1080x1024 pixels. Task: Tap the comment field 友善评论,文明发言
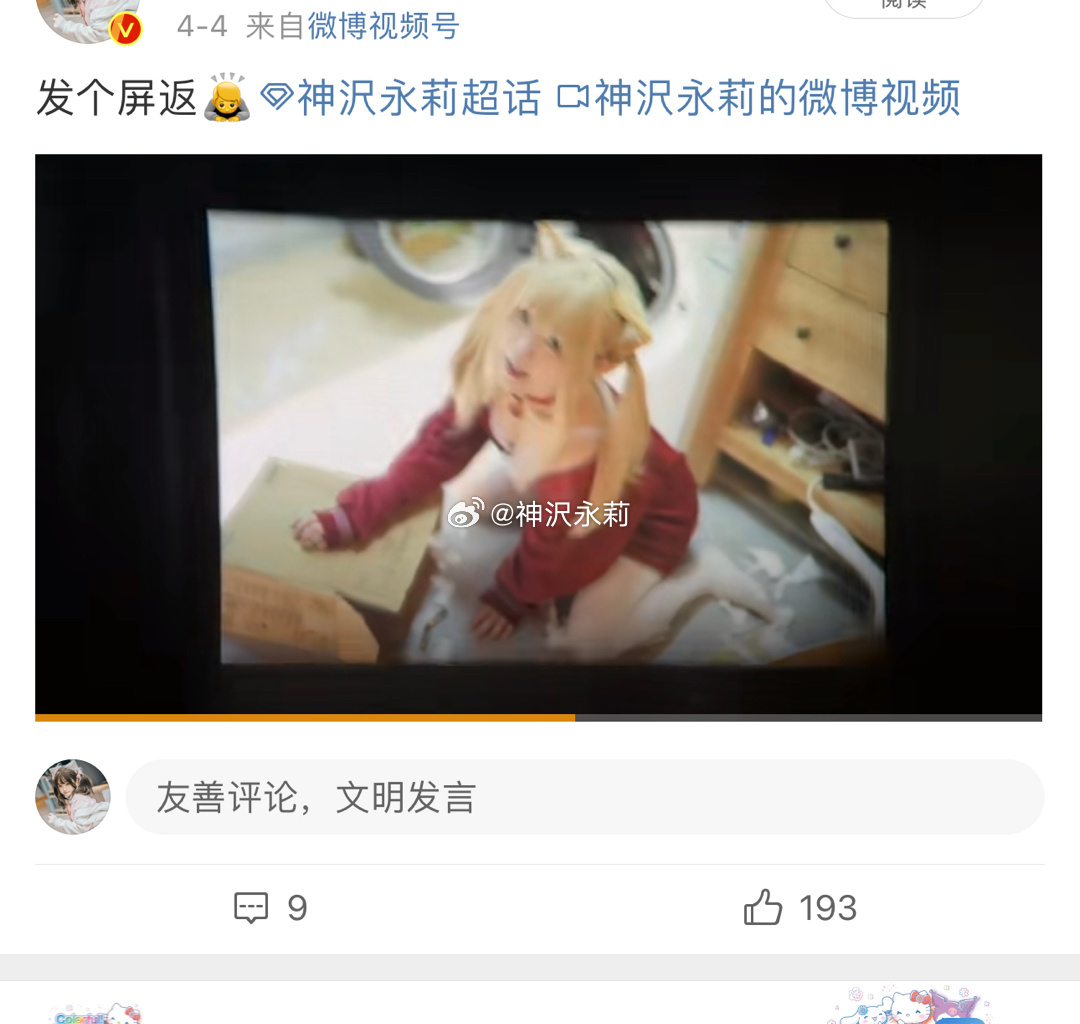(x=584, y=797)
